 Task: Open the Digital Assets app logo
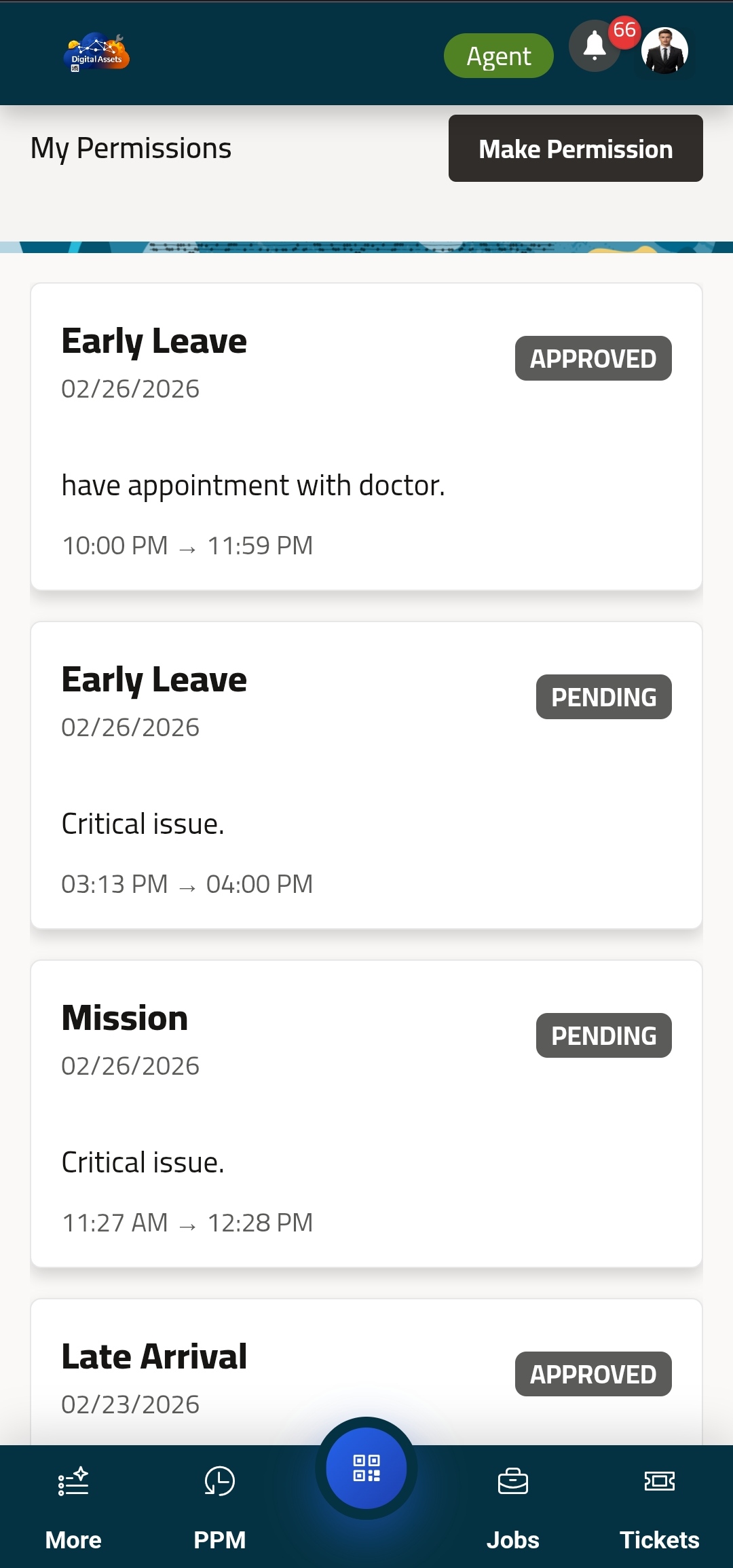(95, 54)
